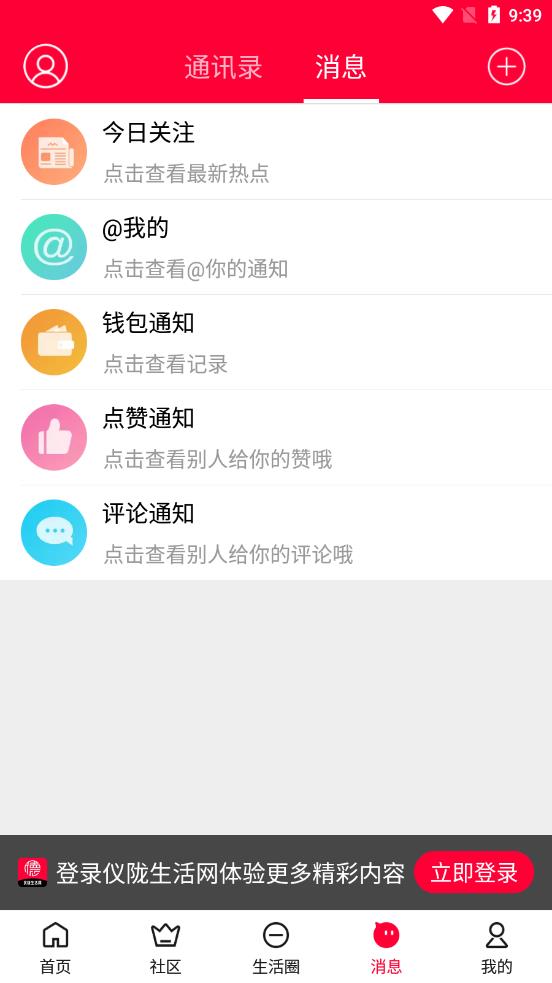View the @我的 mentions notifications

click(276, 247)
